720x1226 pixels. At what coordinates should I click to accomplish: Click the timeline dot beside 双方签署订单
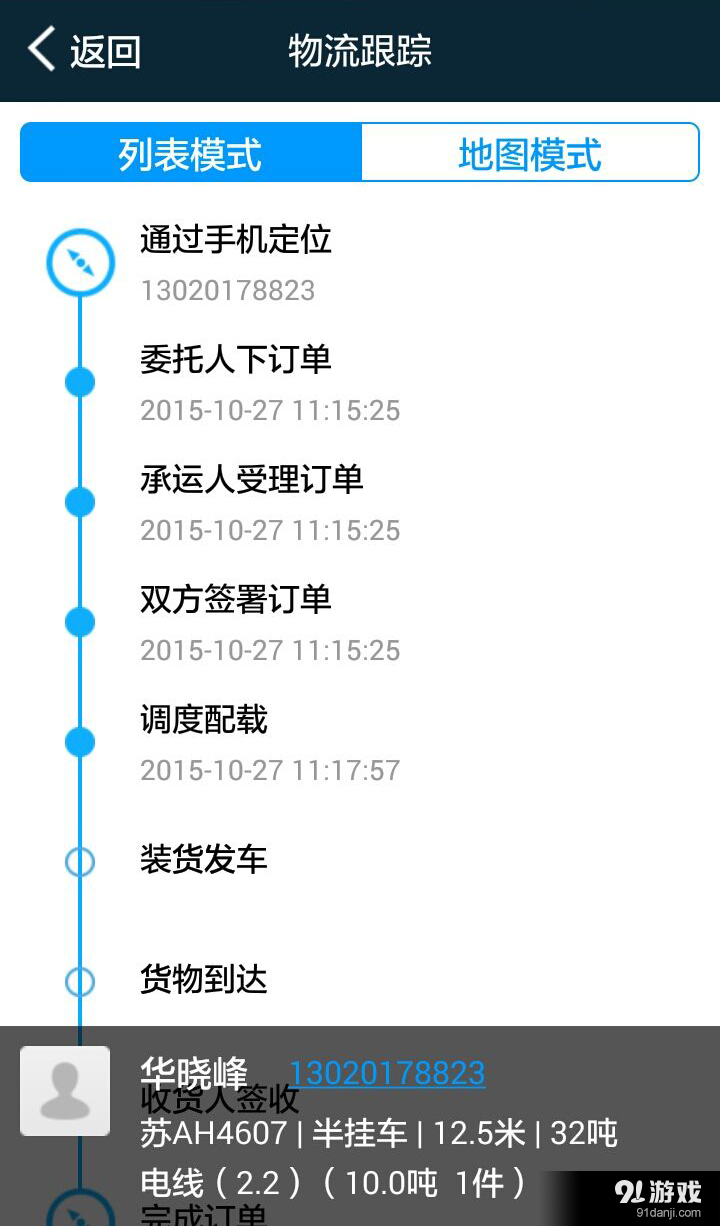[80, 621]
